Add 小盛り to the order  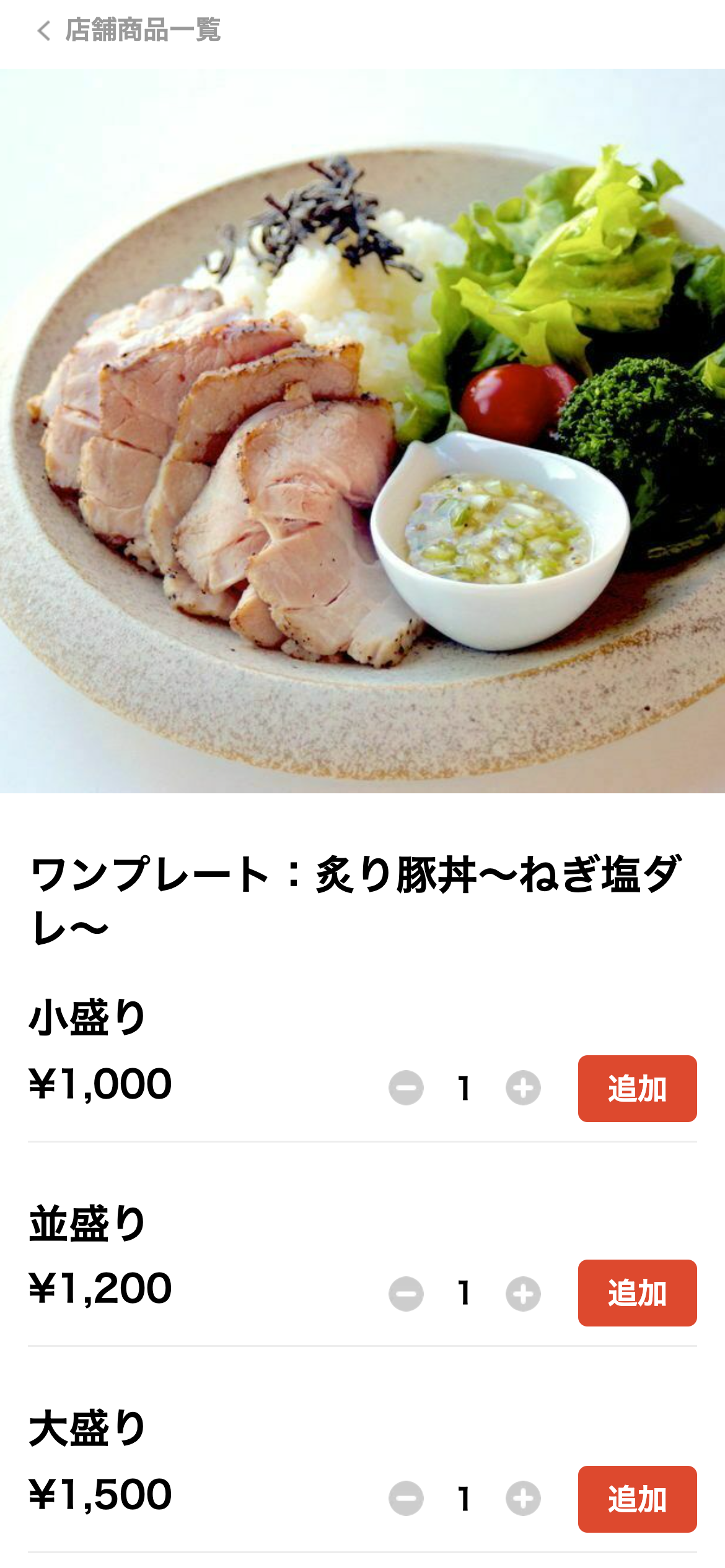click(x=637, y=1088)
